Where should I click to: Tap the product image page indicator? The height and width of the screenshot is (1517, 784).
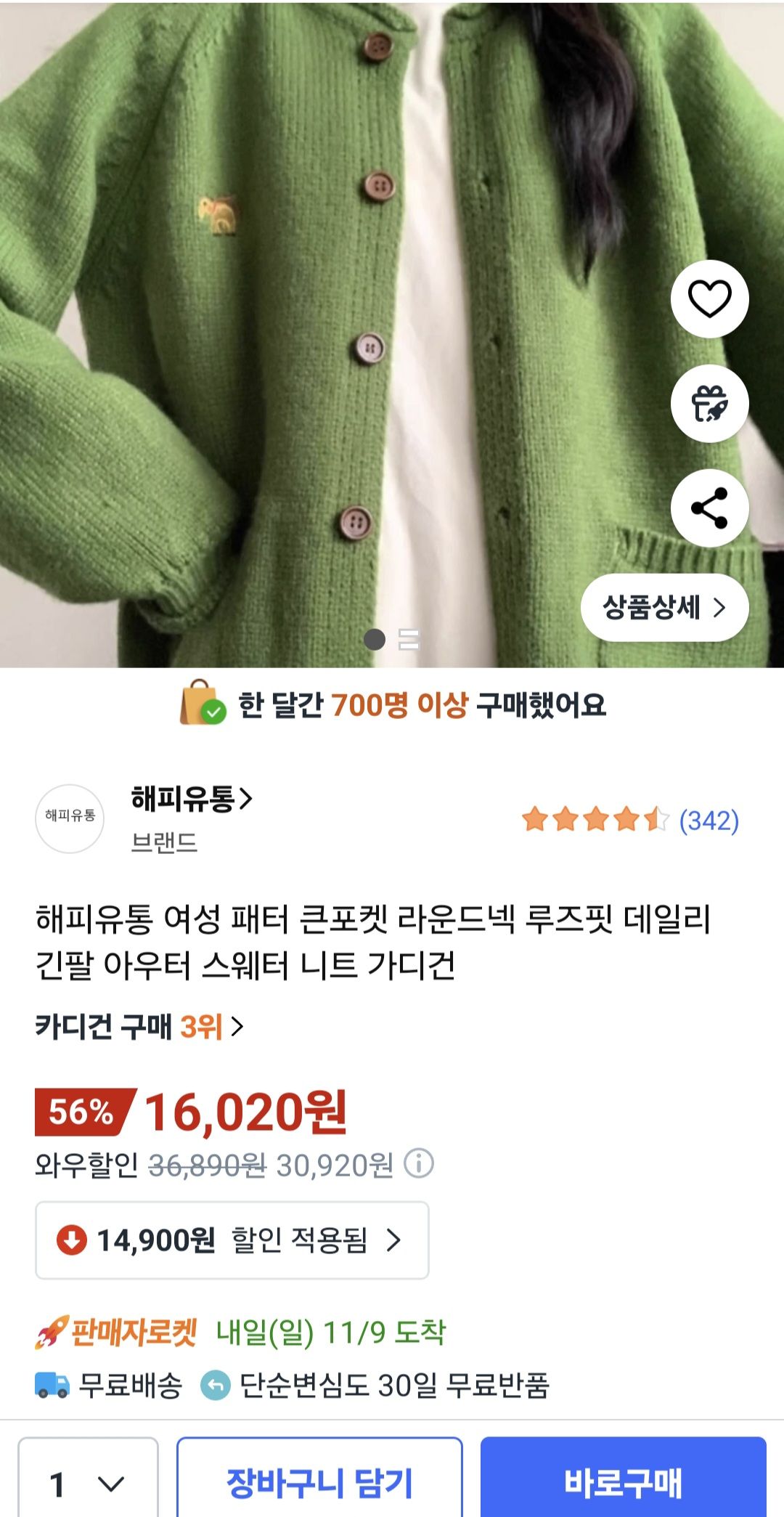[392, 639]
